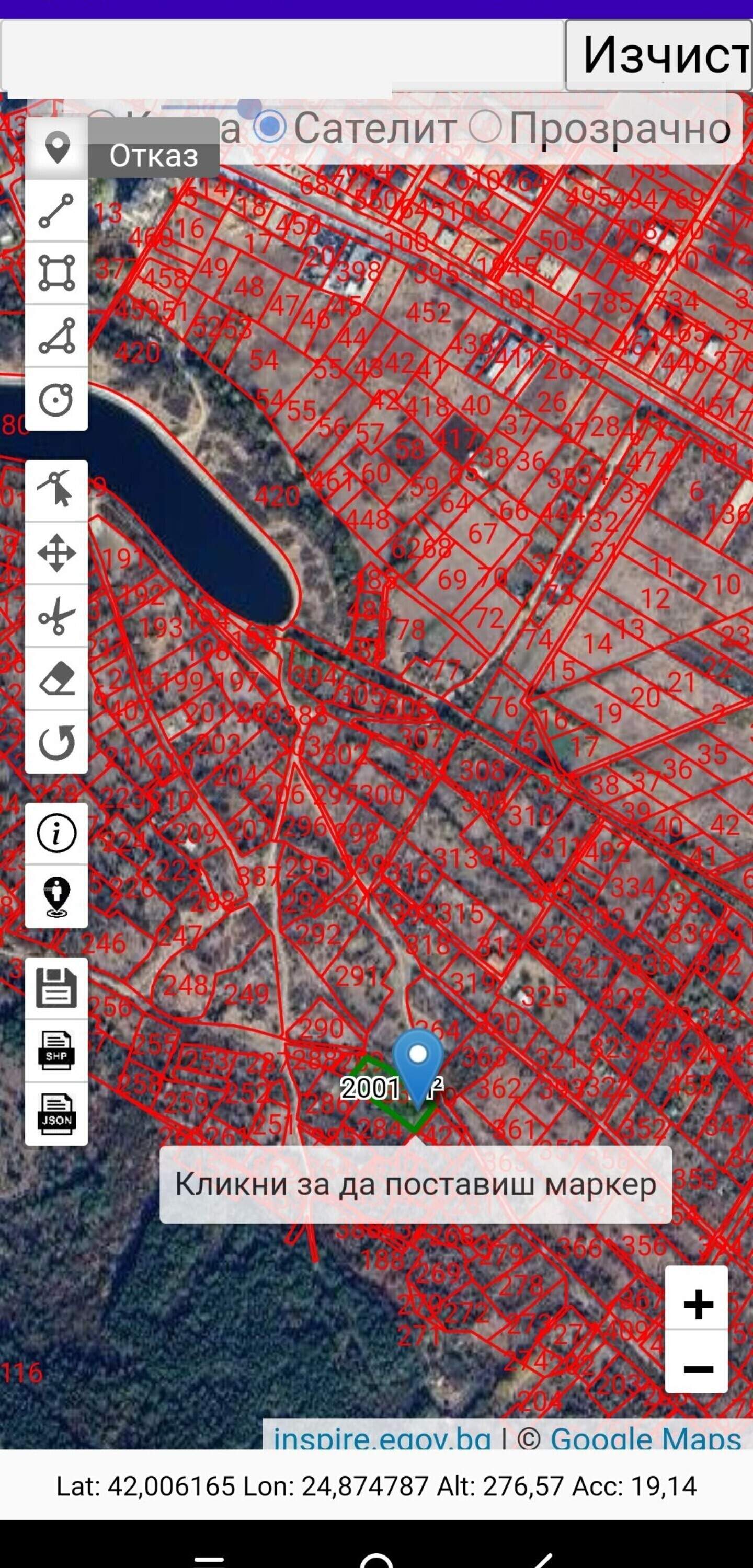The image size is (753, 1568).
Task: Locate my position on the map
Action: 56,896
